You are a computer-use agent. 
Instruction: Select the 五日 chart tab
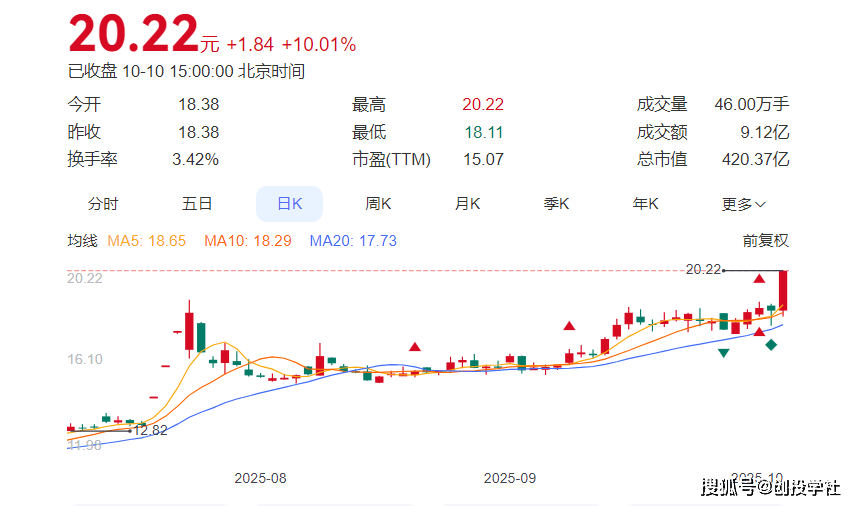pyautogui.click(x=197, y=204)
